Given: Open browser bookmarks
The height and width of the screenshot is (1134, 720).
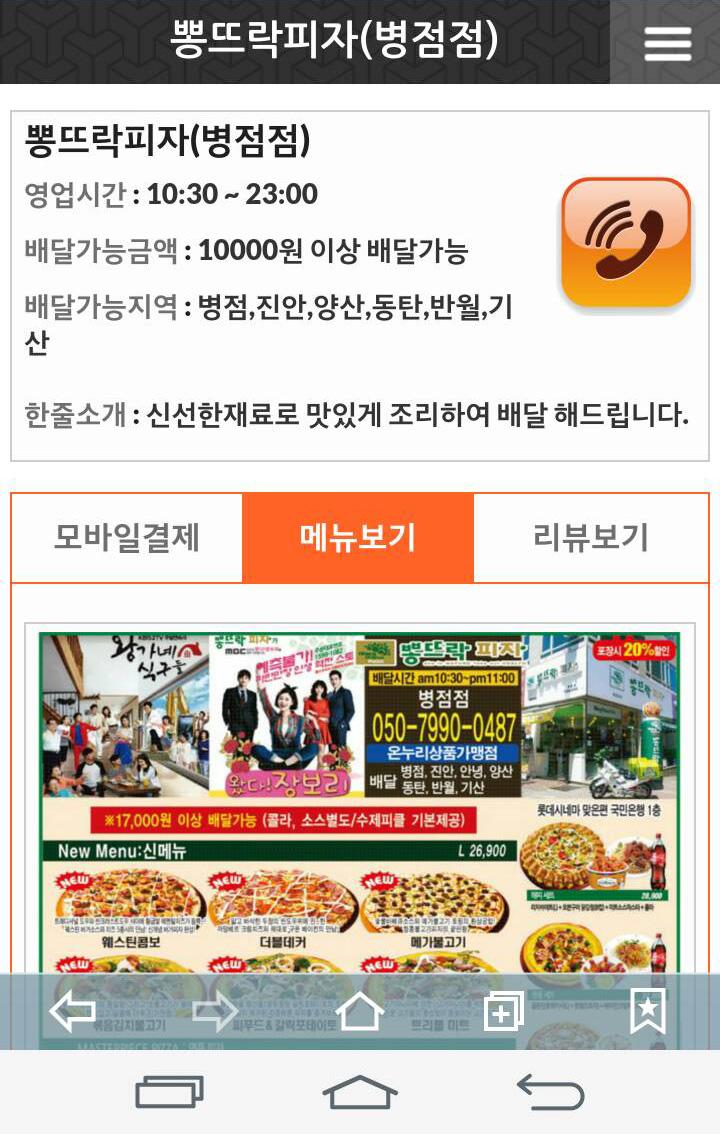Looking at the screenshot, I should 648,1012.
